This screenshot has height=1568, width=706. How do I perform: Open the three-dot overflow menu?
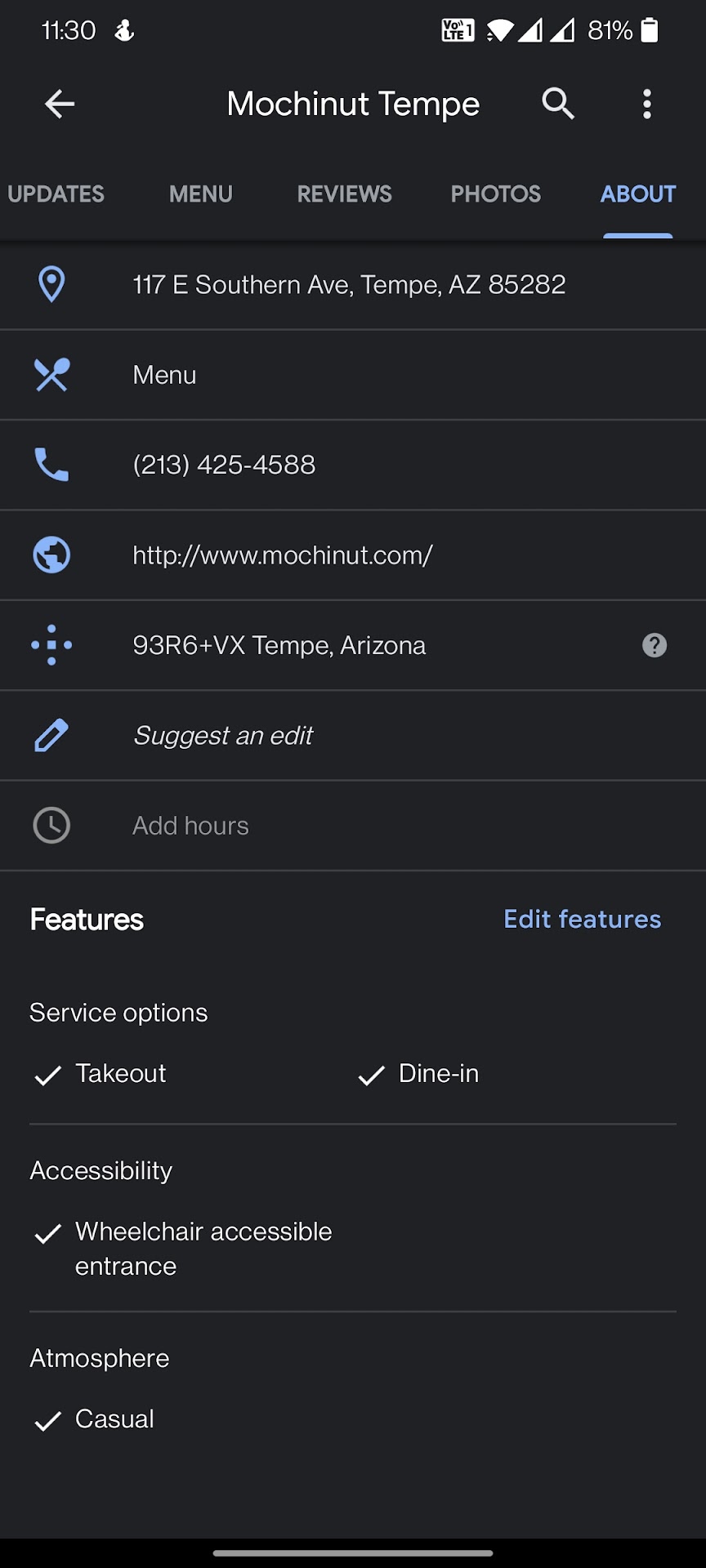point(647,104)
